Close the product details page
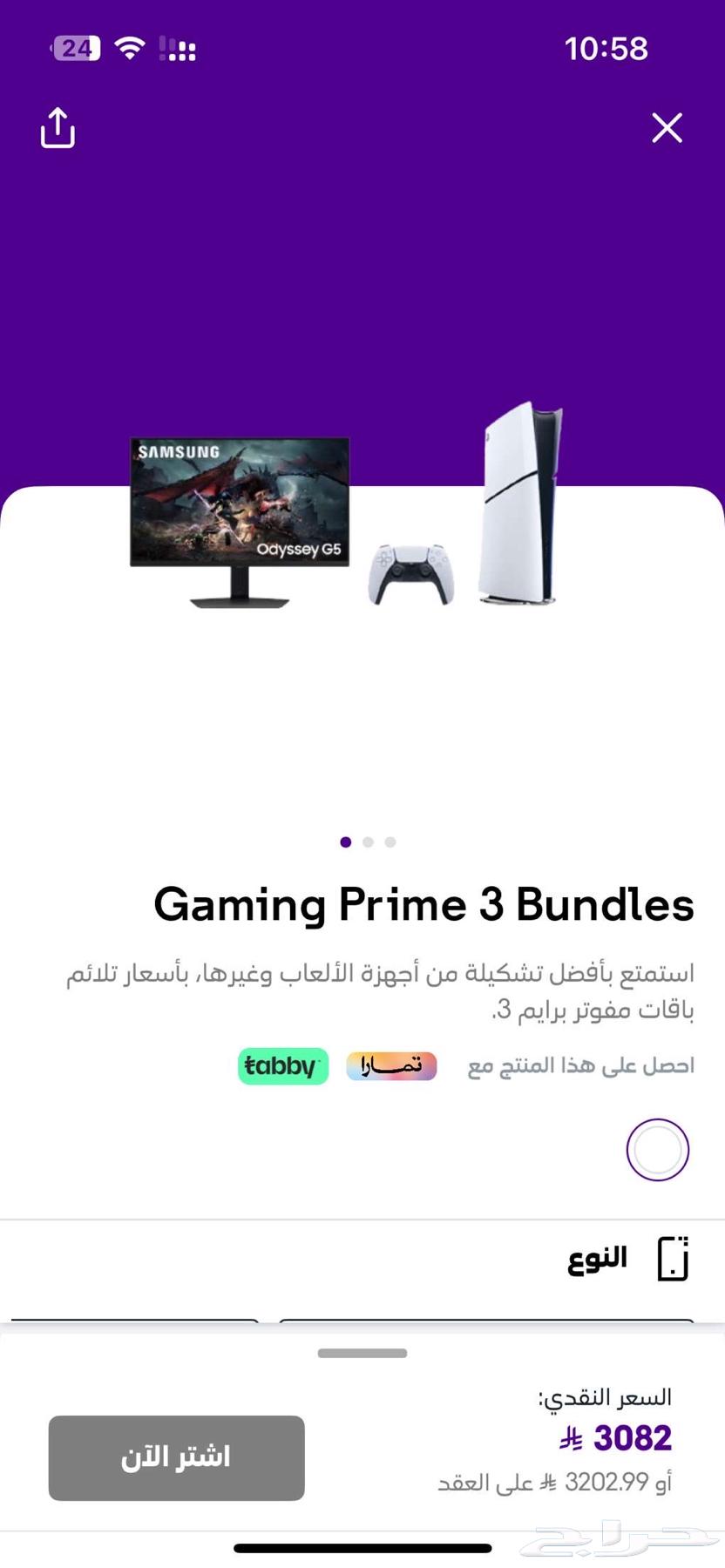Screen dimensions: 725x1568 coord(667,128)
